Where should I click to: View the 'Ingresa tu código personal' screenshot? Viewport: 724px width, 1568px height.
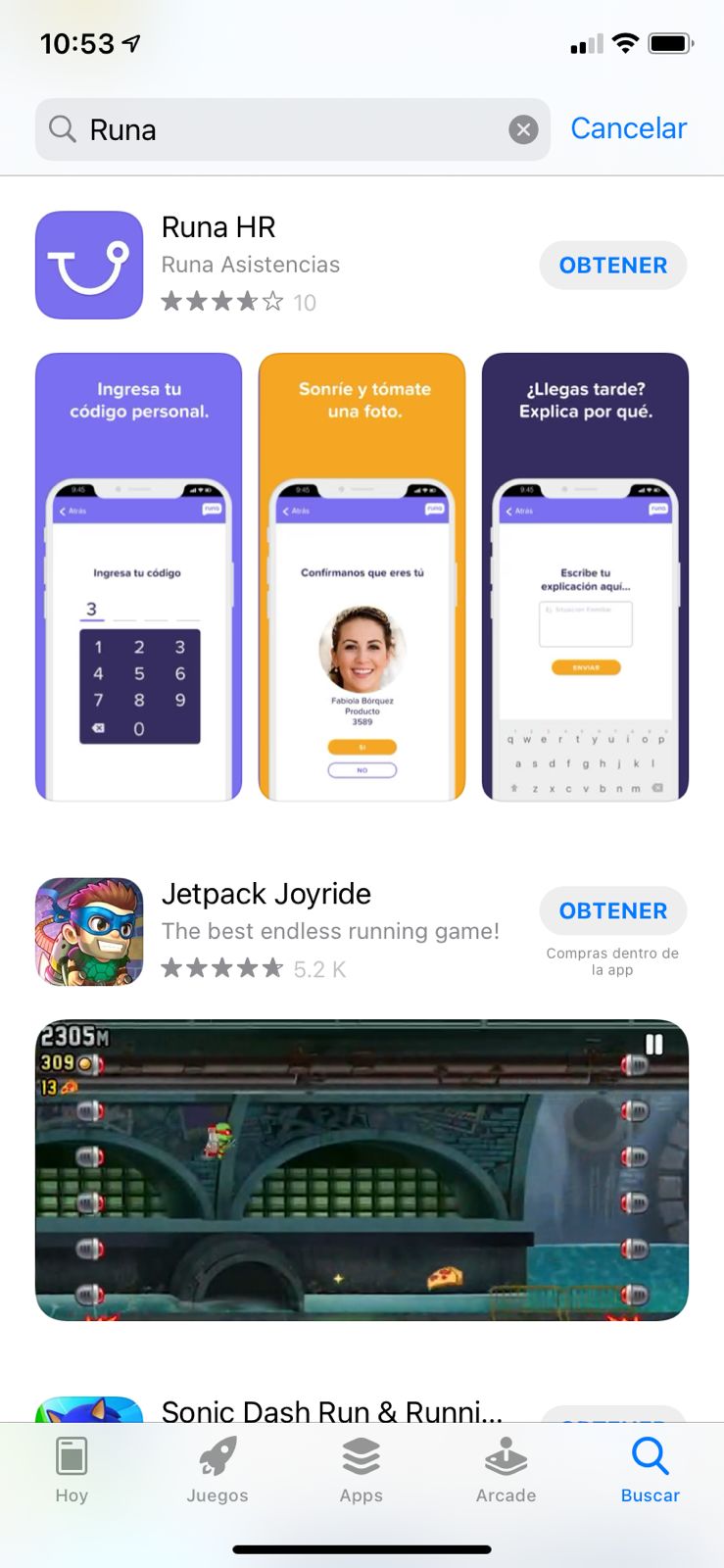tap(138, 577)
